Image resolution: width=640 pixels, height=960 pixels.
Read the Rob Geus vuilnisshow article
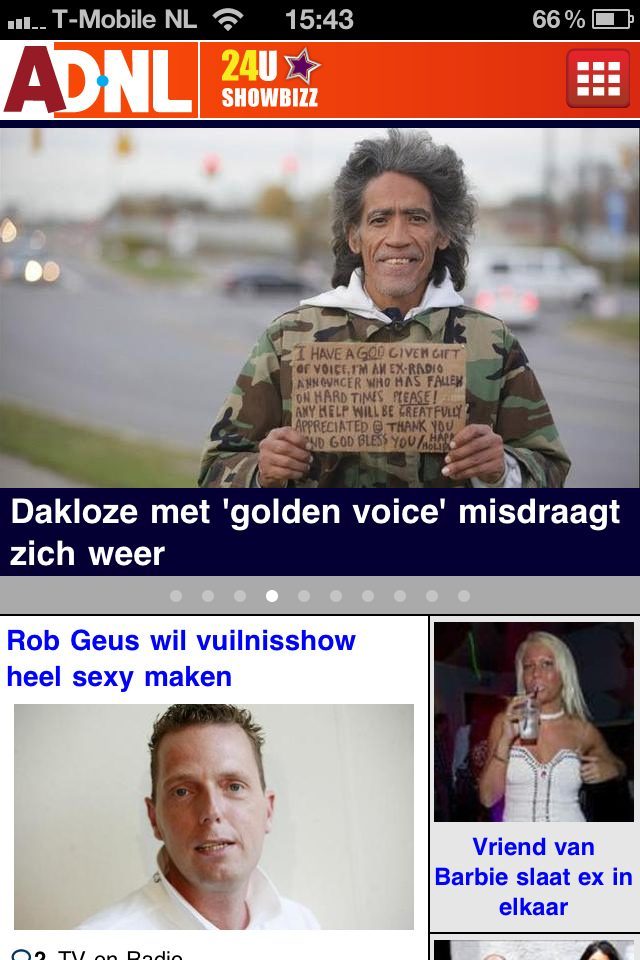(x=181, y=658)
